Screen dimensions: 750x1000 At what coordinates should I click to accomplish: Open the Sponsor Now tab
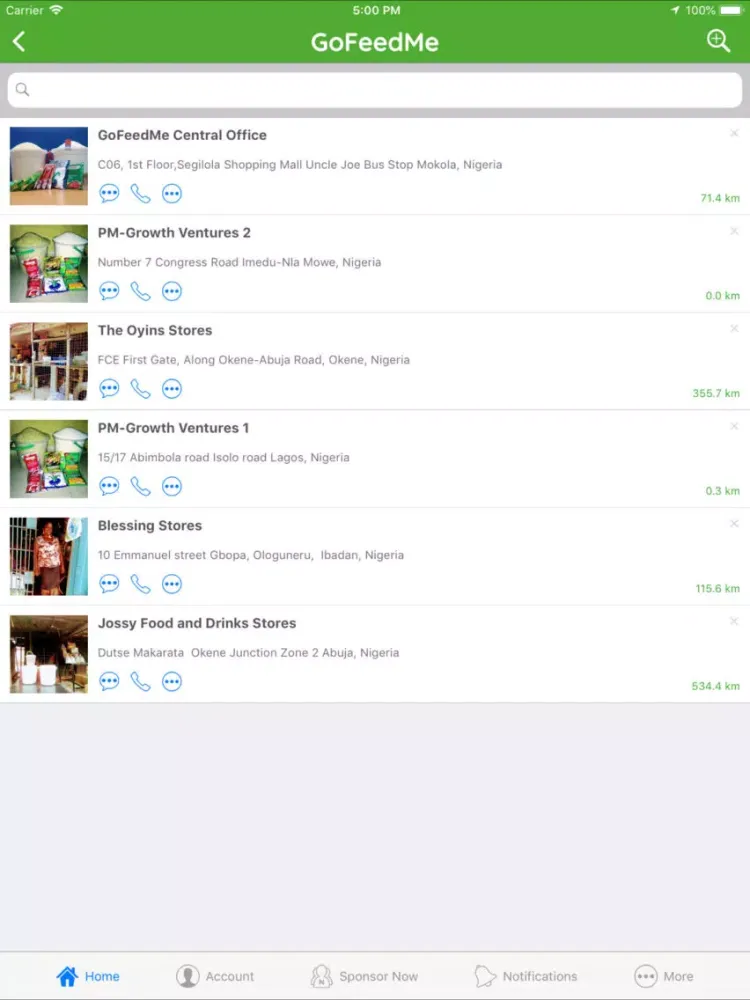click(364, 976)
